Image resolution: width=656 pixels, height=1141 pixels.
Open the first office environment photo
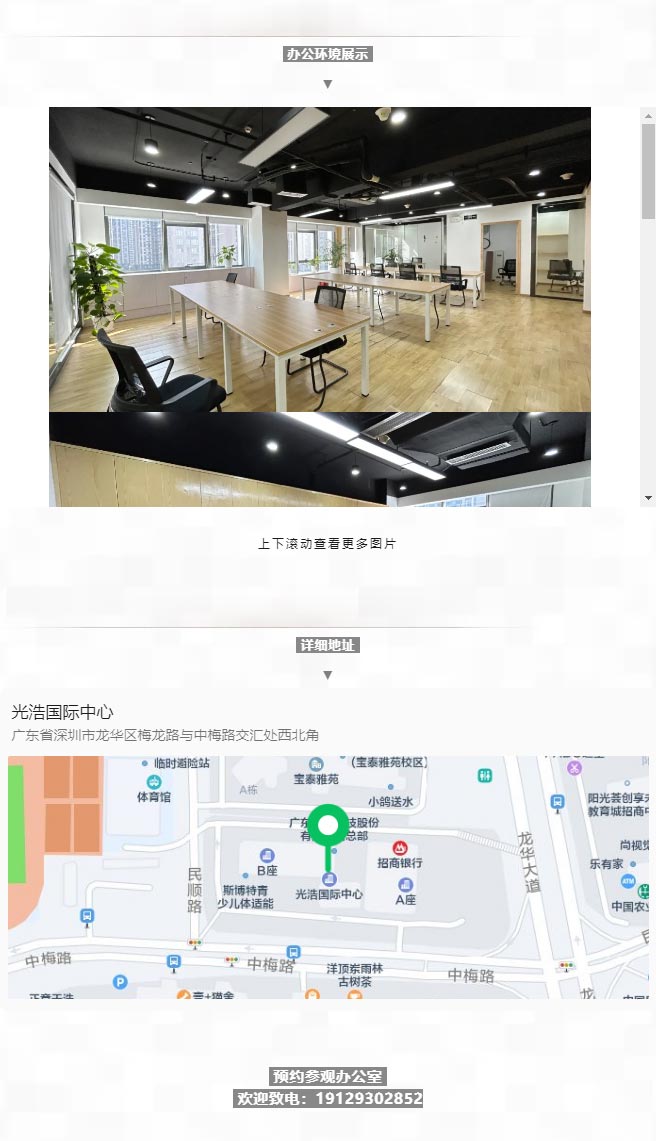pos(320,259)
